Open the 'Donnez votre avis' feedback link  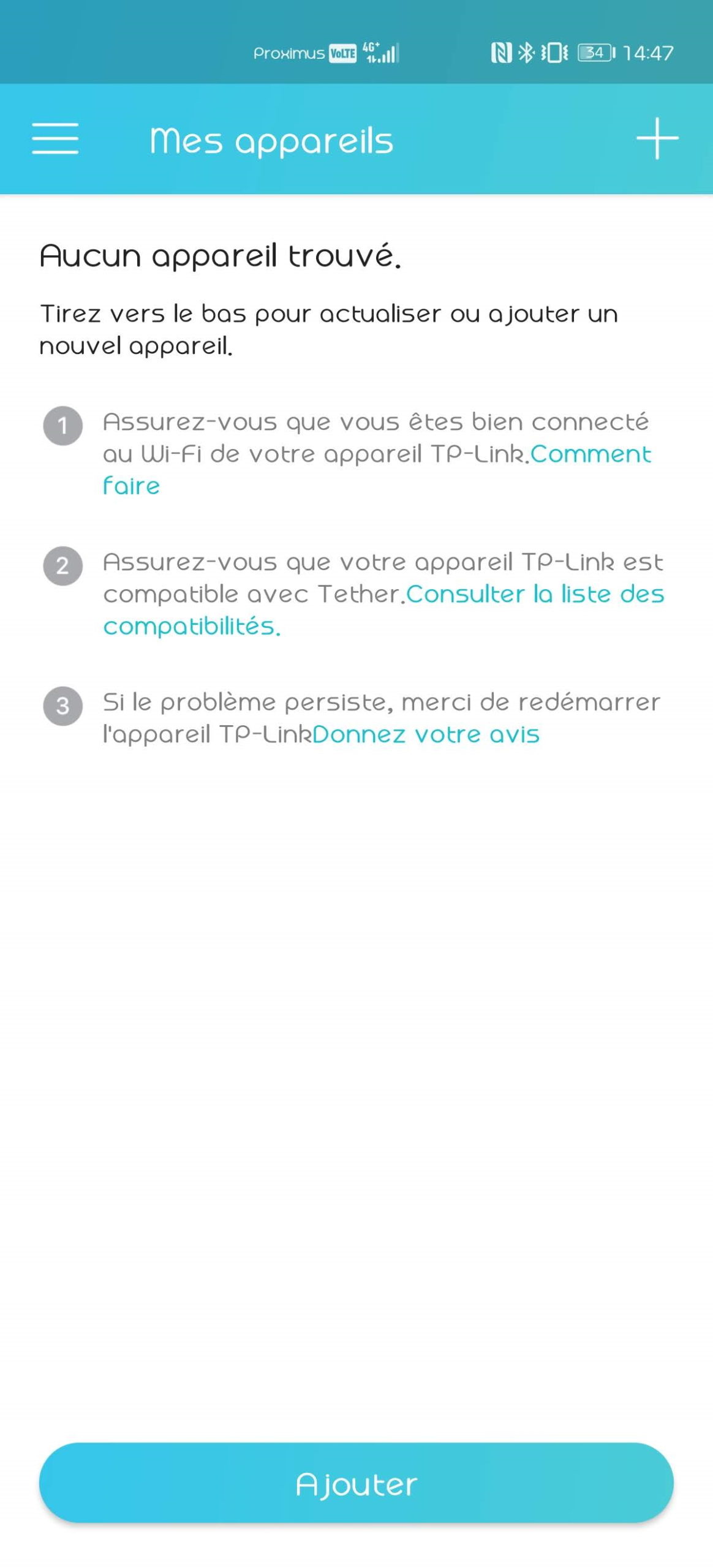[x=426, y=734]
